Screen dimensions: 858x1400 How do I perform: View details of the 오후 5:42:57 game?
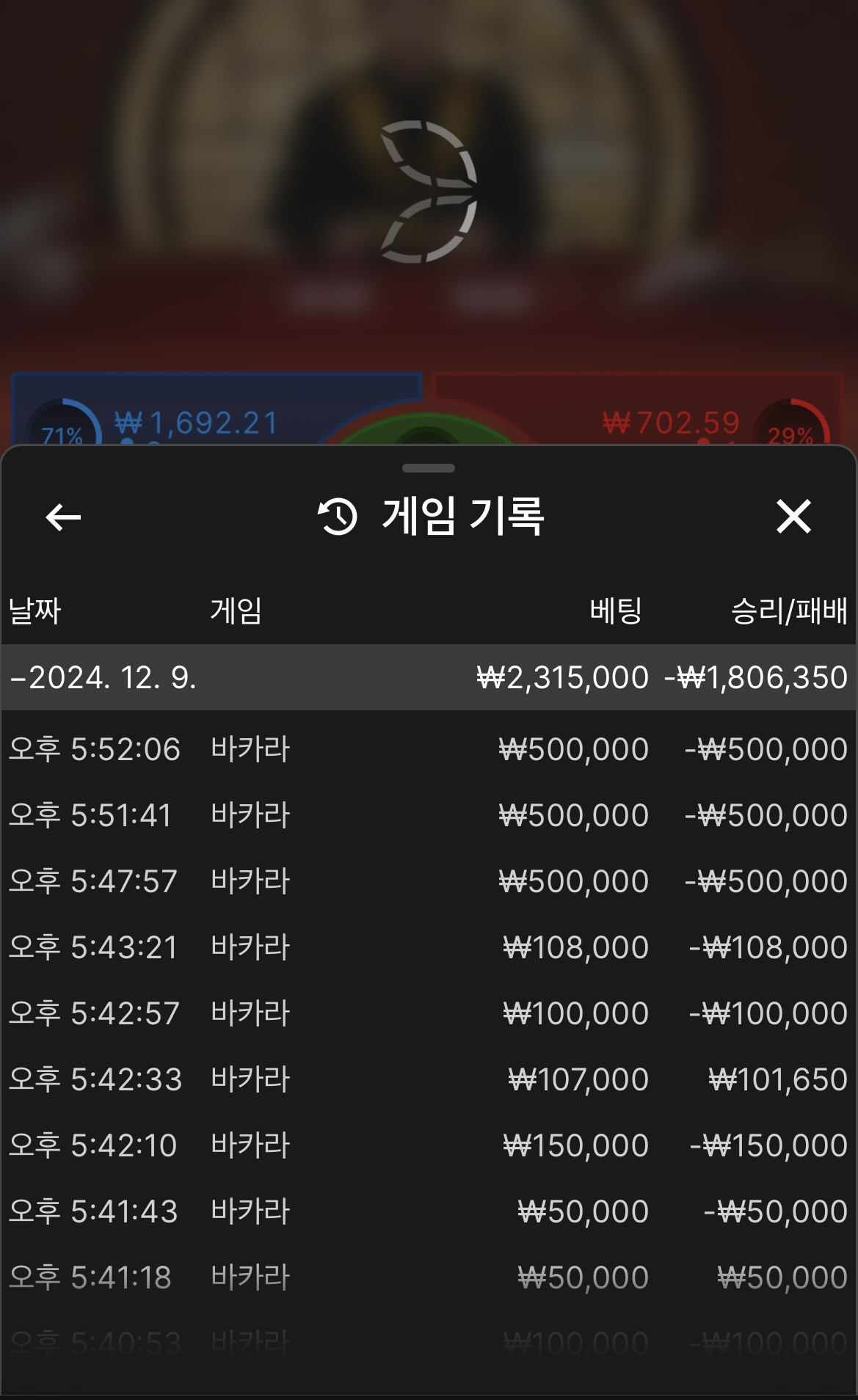429,1013
